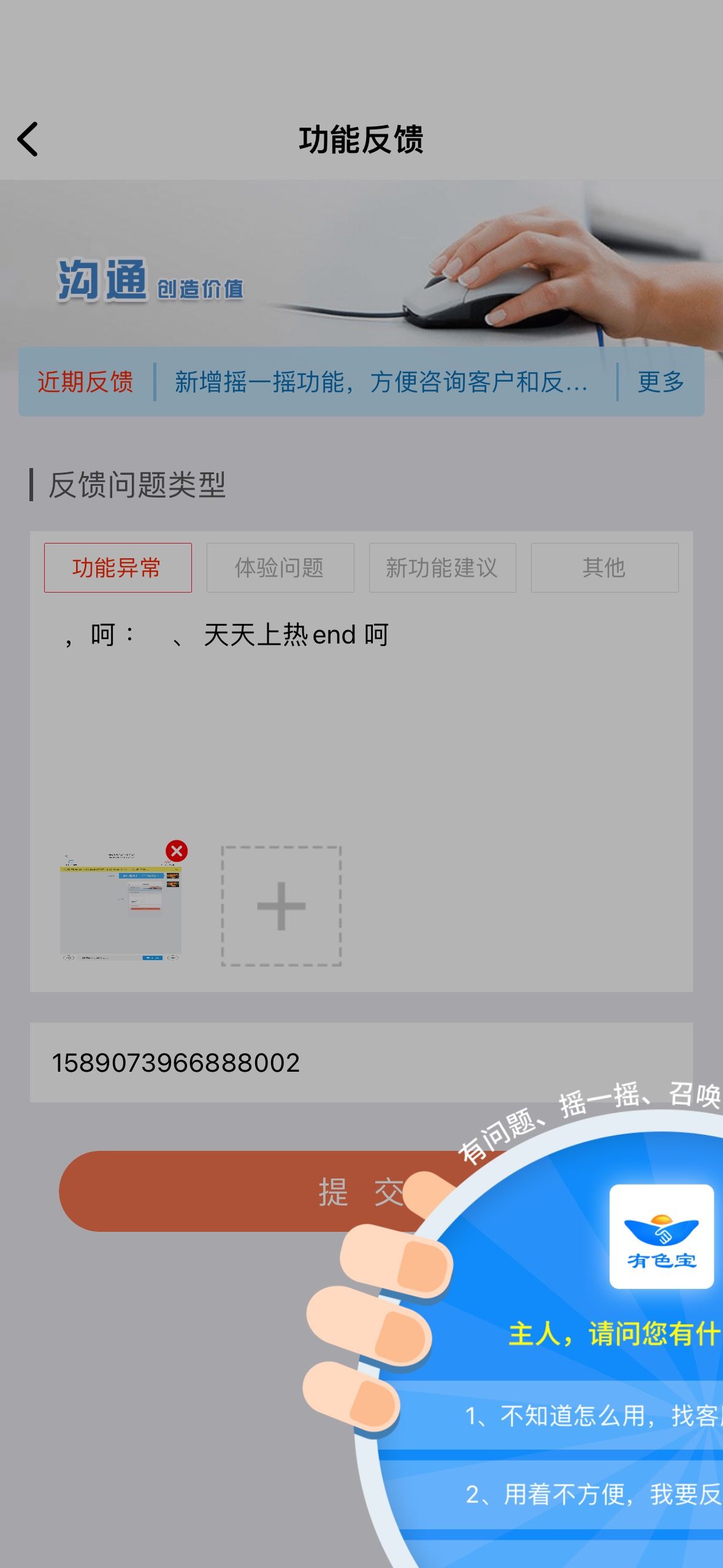This screenshot has width=723, height=1568.
Task: Go back from the 功能反馈 page
Action: (28, 139)
